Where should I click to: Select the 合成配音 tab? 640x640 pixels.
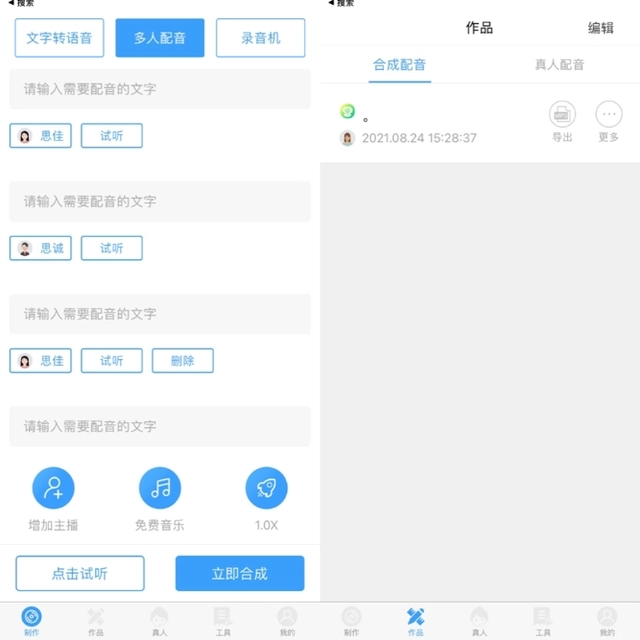(400, 65)
